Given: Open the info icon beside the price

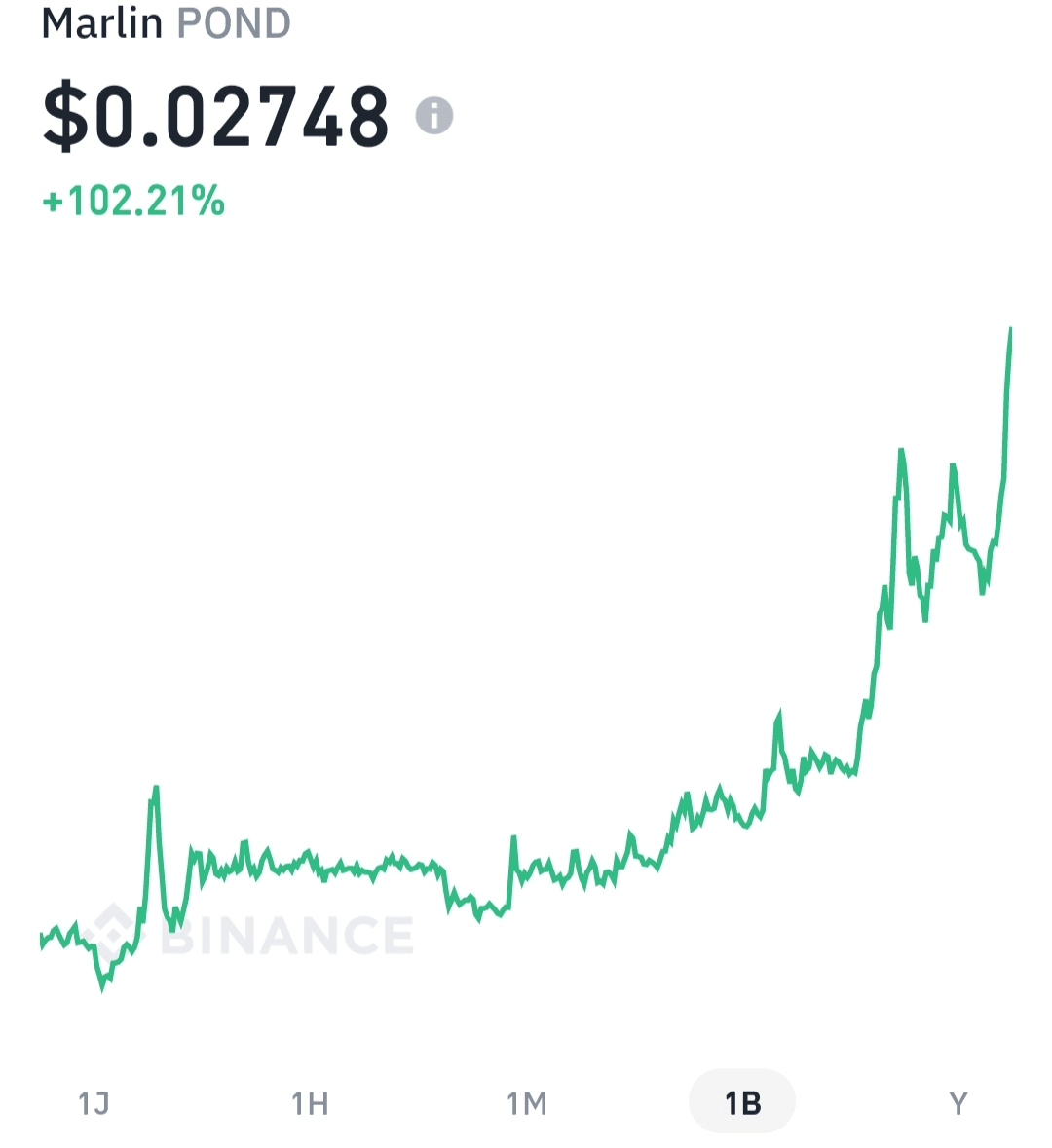Looking at the screenshot, I should point(434,116).
